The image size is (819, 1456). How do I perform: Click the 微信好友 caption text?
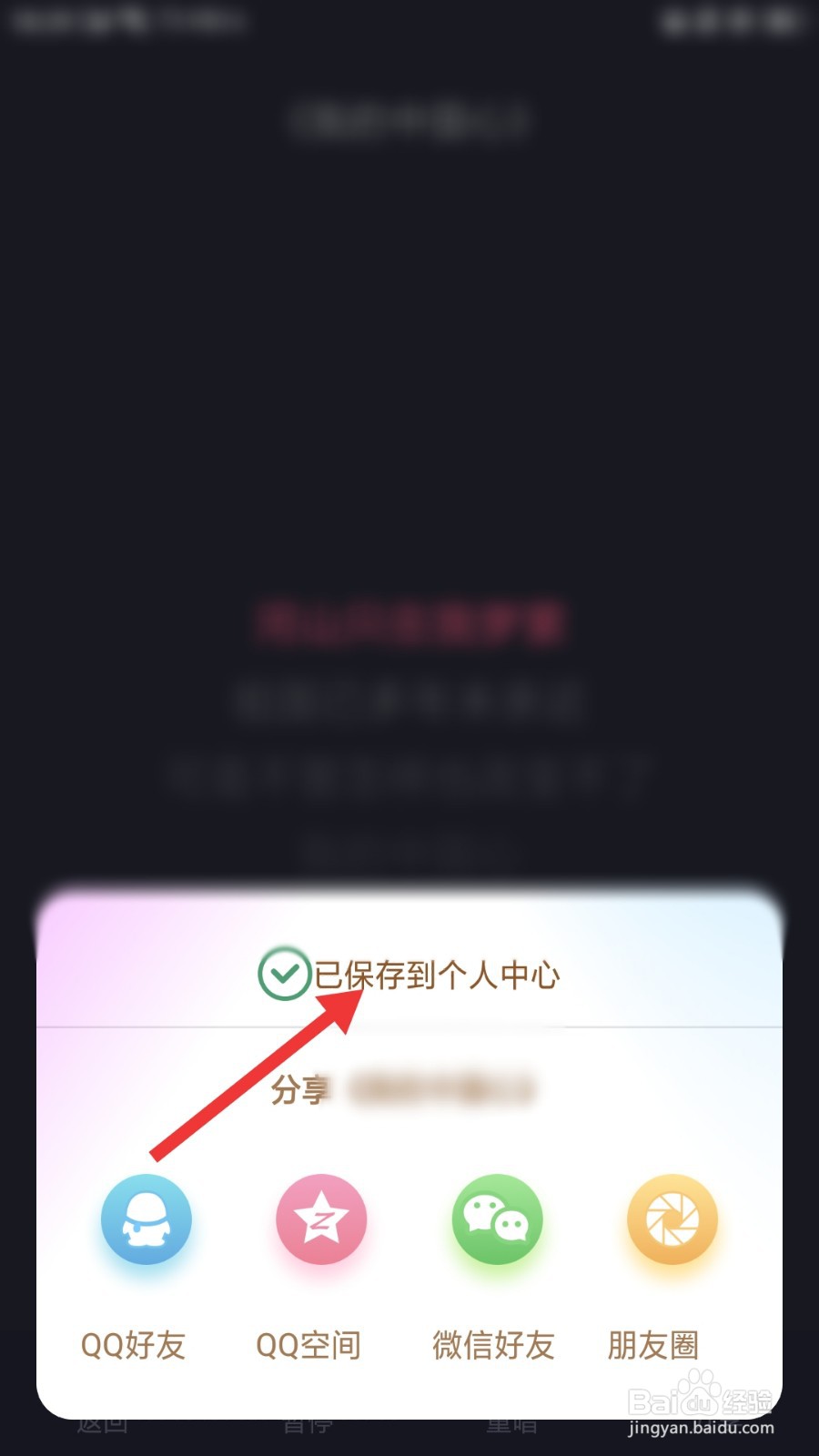tap(491, 1347)
